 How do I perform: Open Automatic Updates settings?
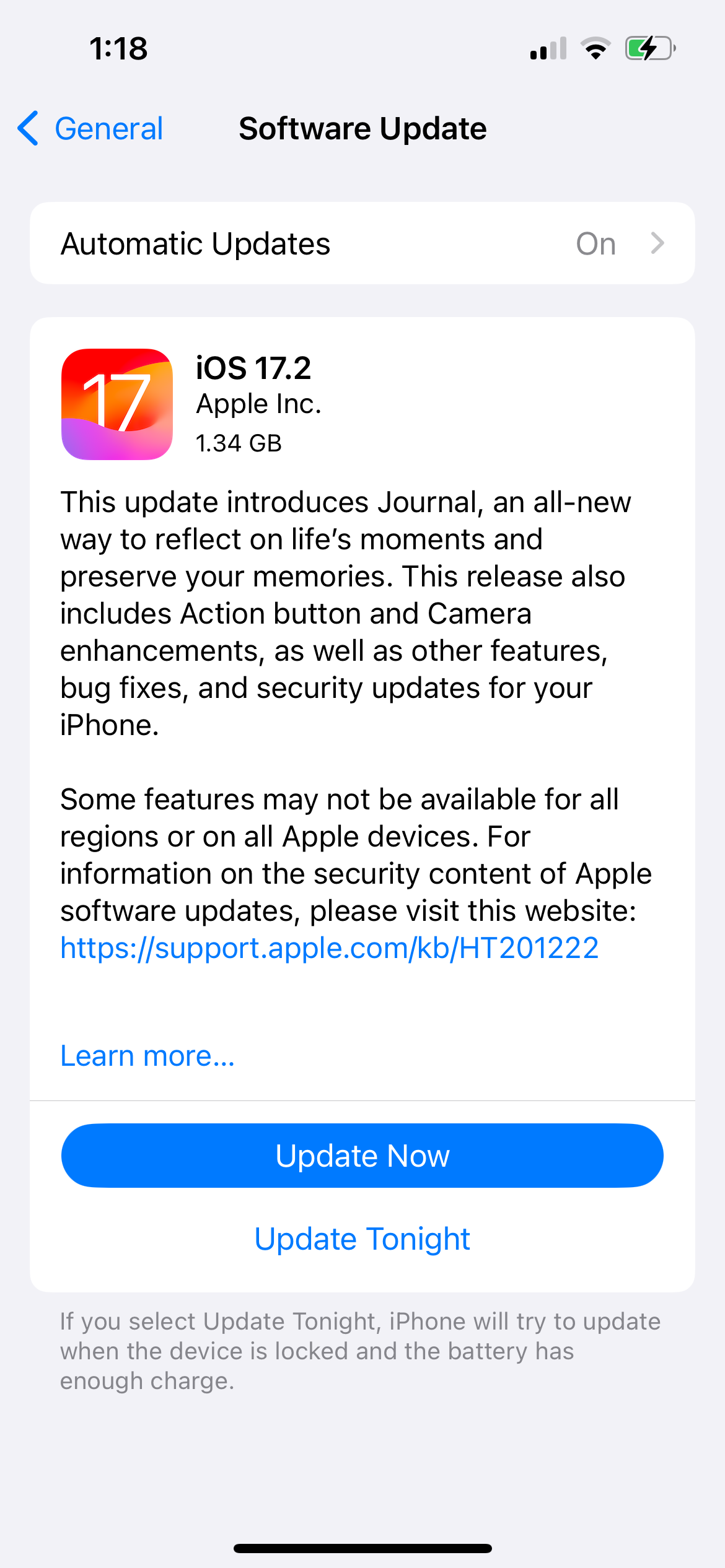click(362, 243)
